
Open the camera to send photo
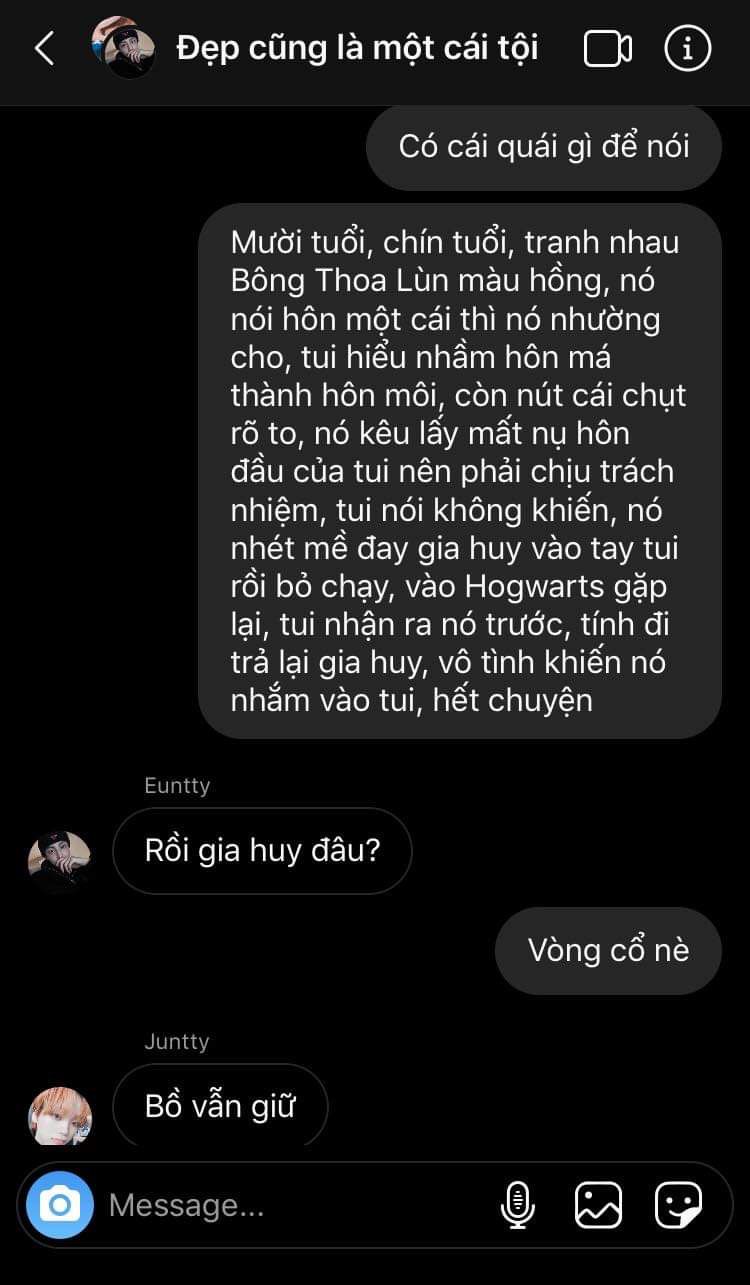(x=60, y=1205)
